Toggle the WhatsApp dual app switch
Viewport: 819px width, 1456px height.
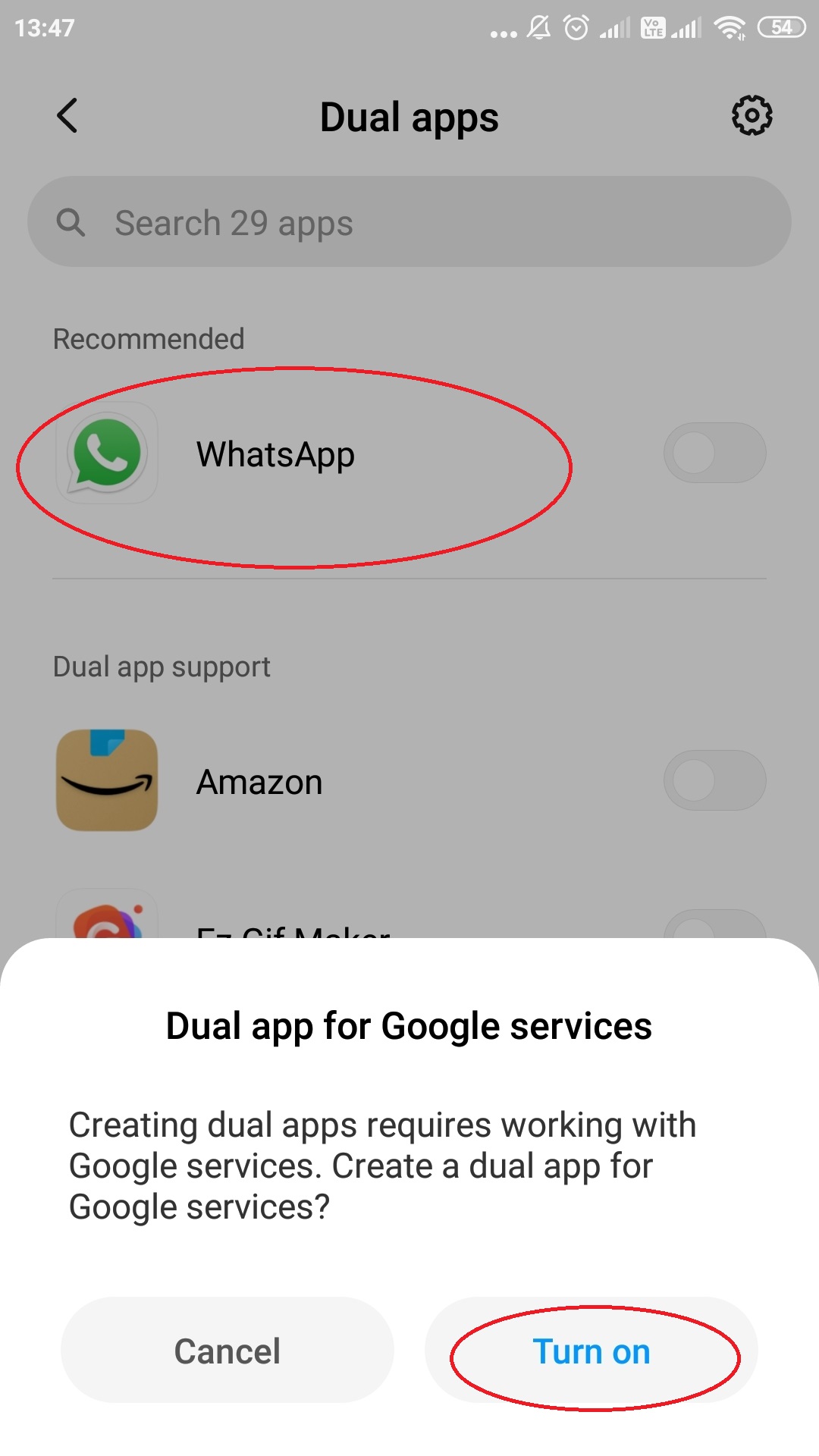715,453
